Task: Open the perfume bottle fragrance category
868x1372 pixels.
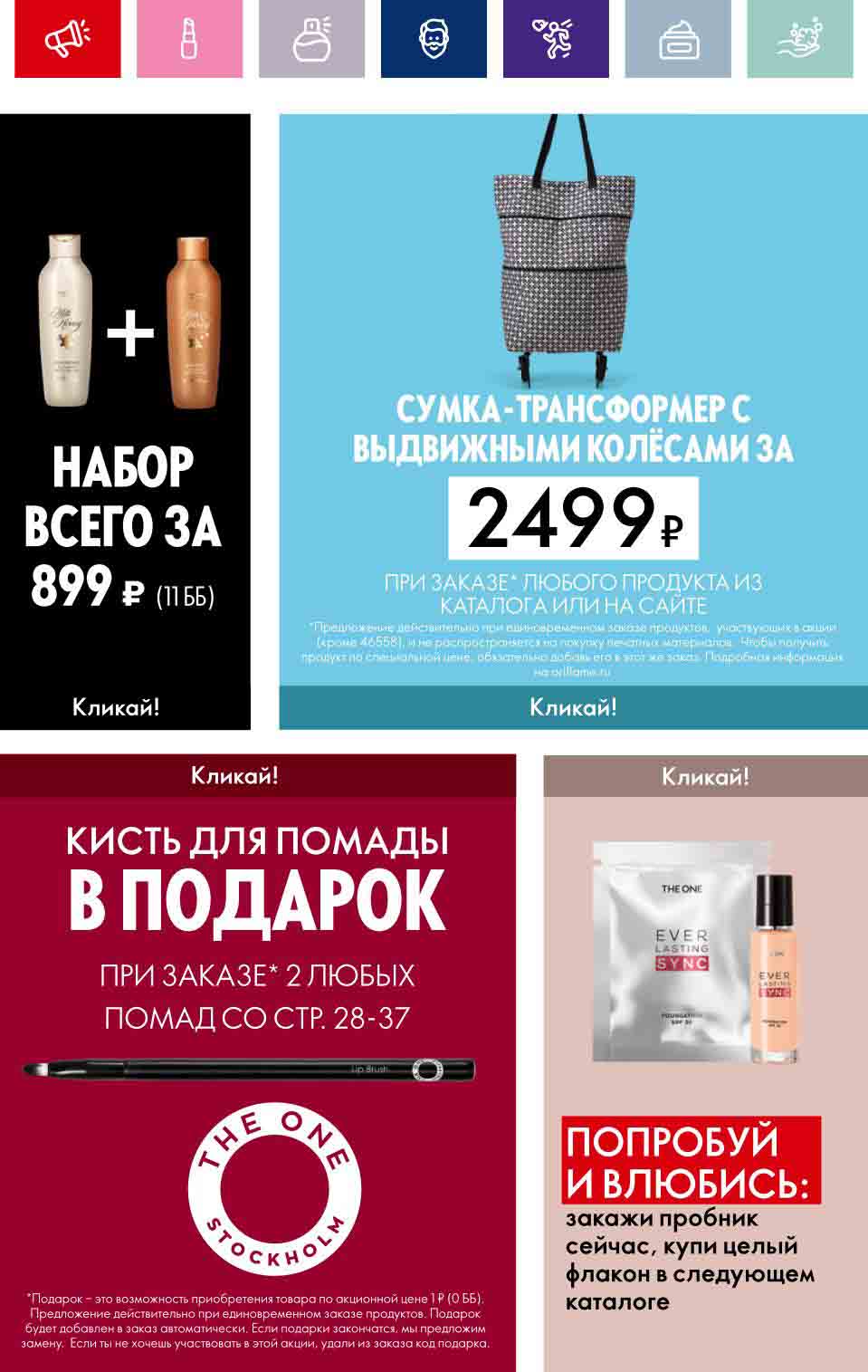Action: (x=311, y=38)
